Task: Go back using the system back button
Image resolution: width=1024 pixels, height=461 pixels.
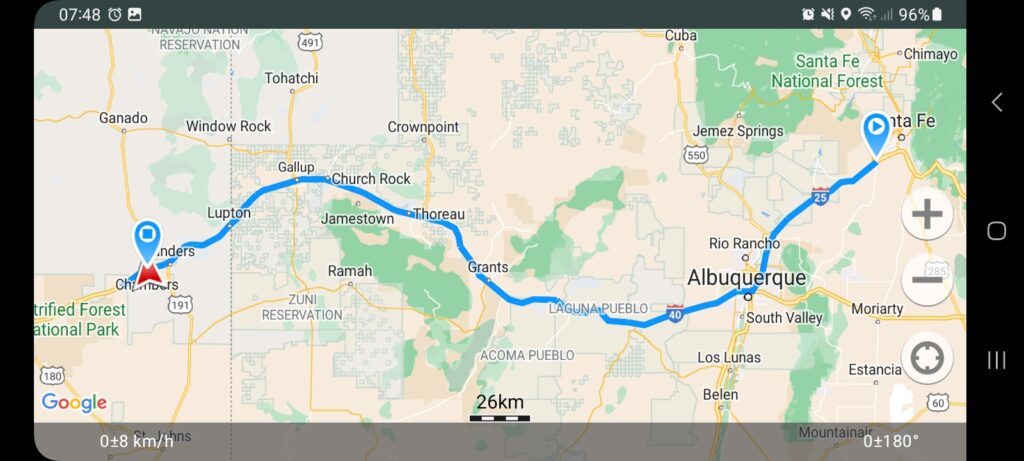Action: point(996,102)
